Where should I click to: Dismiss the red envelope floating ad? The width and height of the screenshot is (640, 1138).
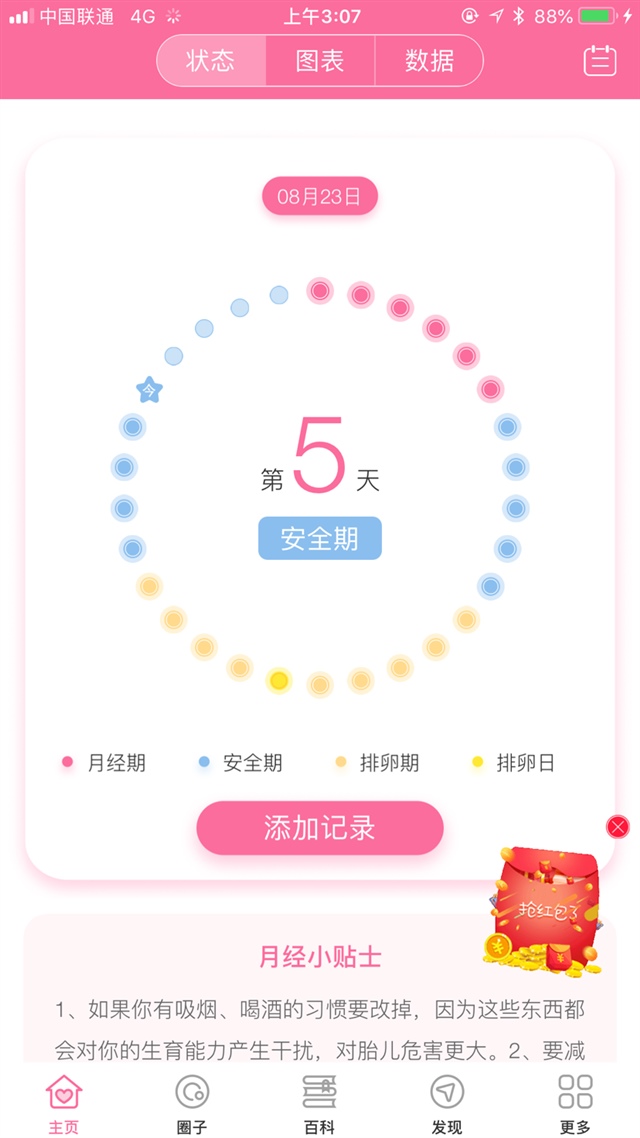point(618,826)
